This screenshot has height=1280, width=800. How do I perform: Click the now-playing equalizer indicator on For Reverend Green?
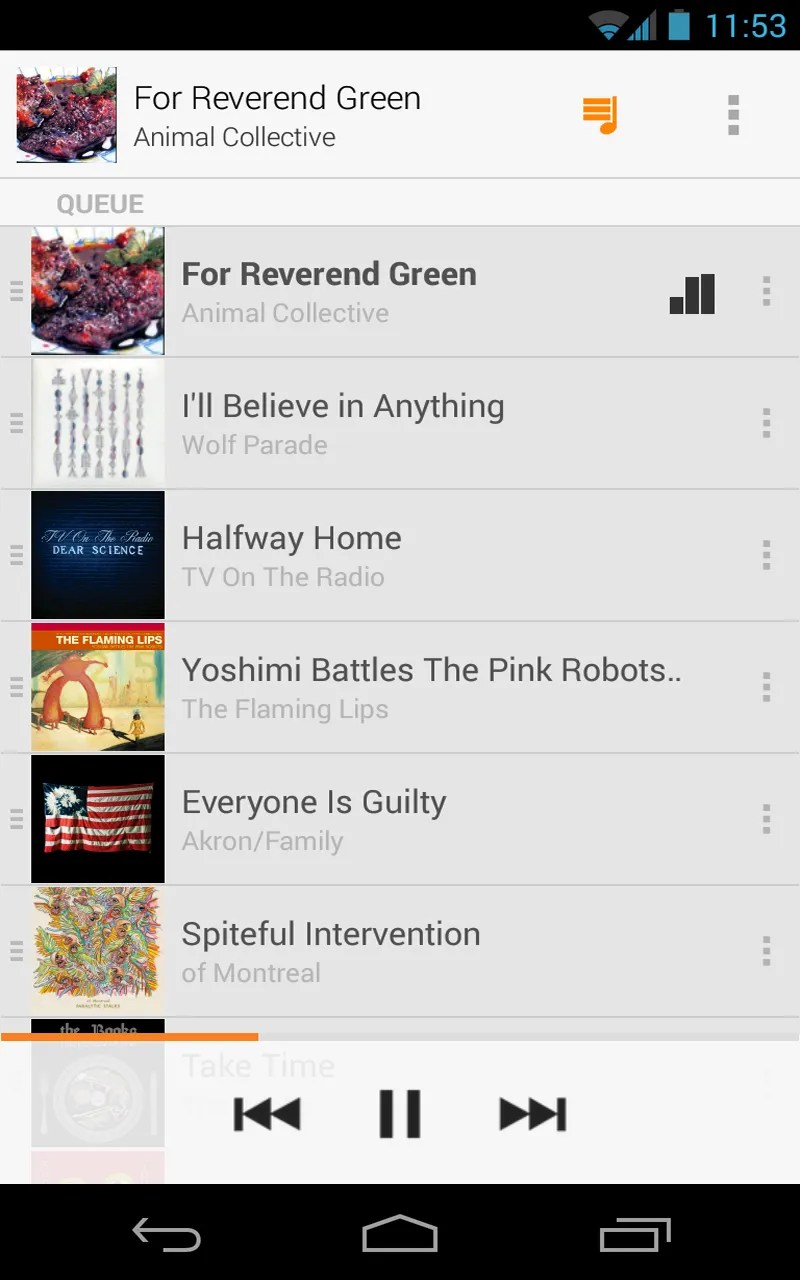(x=692, y=292)
